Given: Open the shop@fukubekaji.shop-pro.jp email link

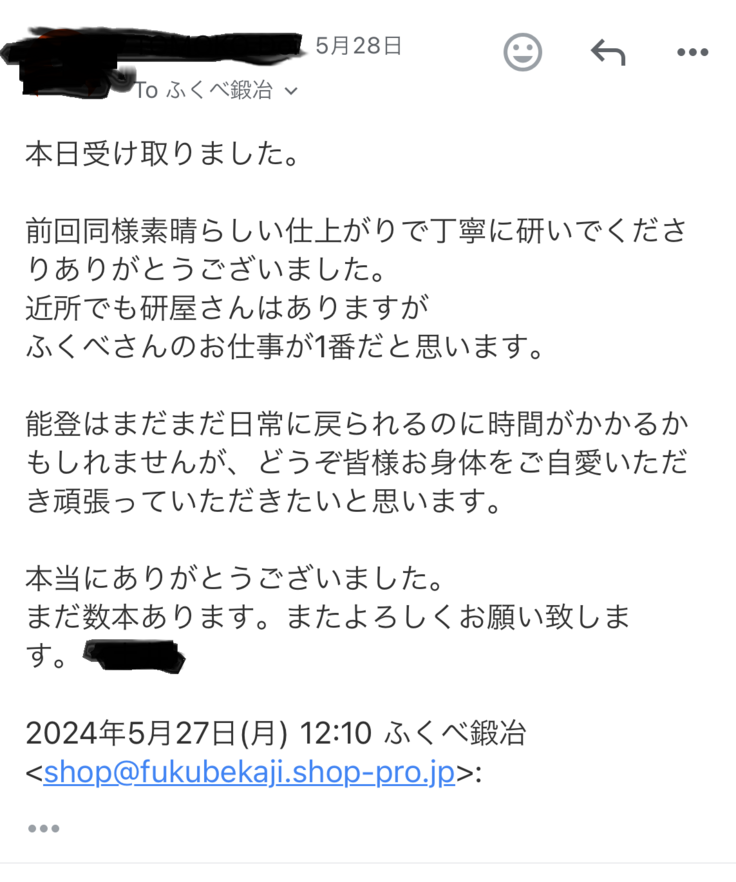Looking at the screenshot, I should (249, 773).
